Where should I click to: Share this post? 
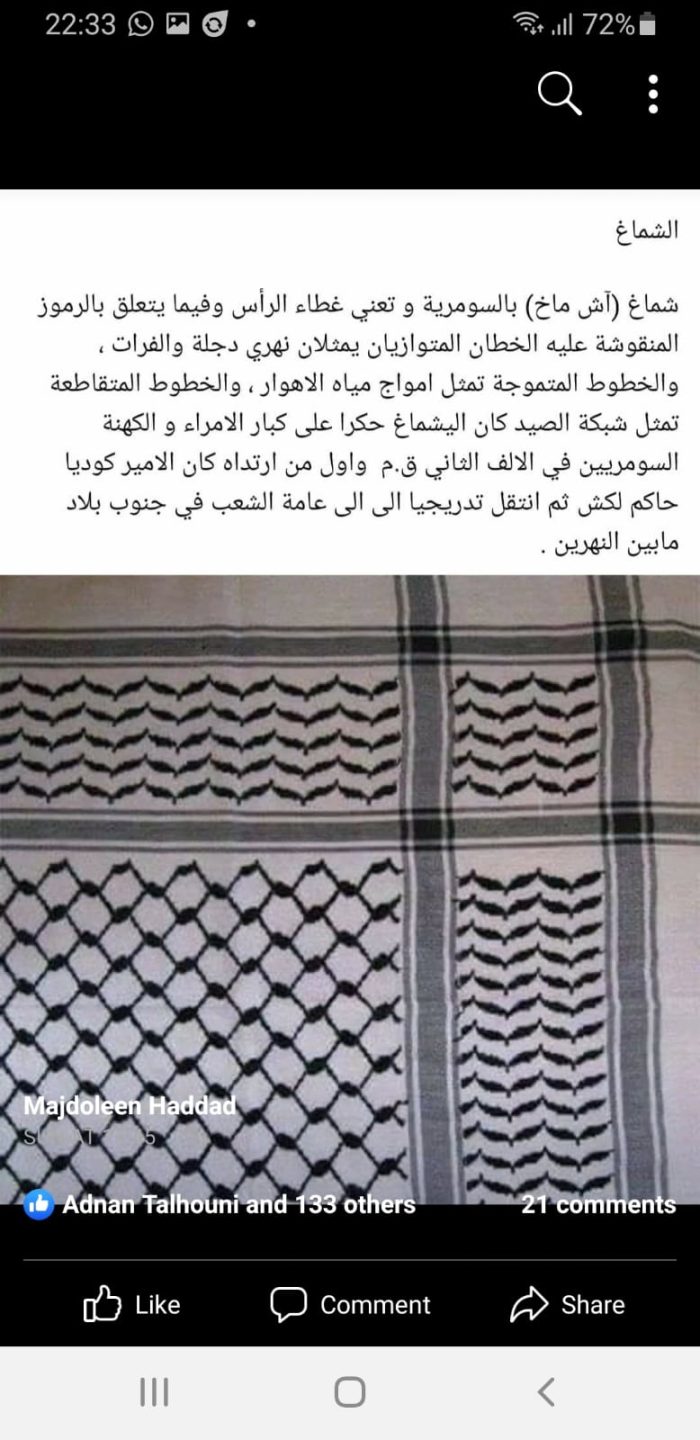point(567,1304)
